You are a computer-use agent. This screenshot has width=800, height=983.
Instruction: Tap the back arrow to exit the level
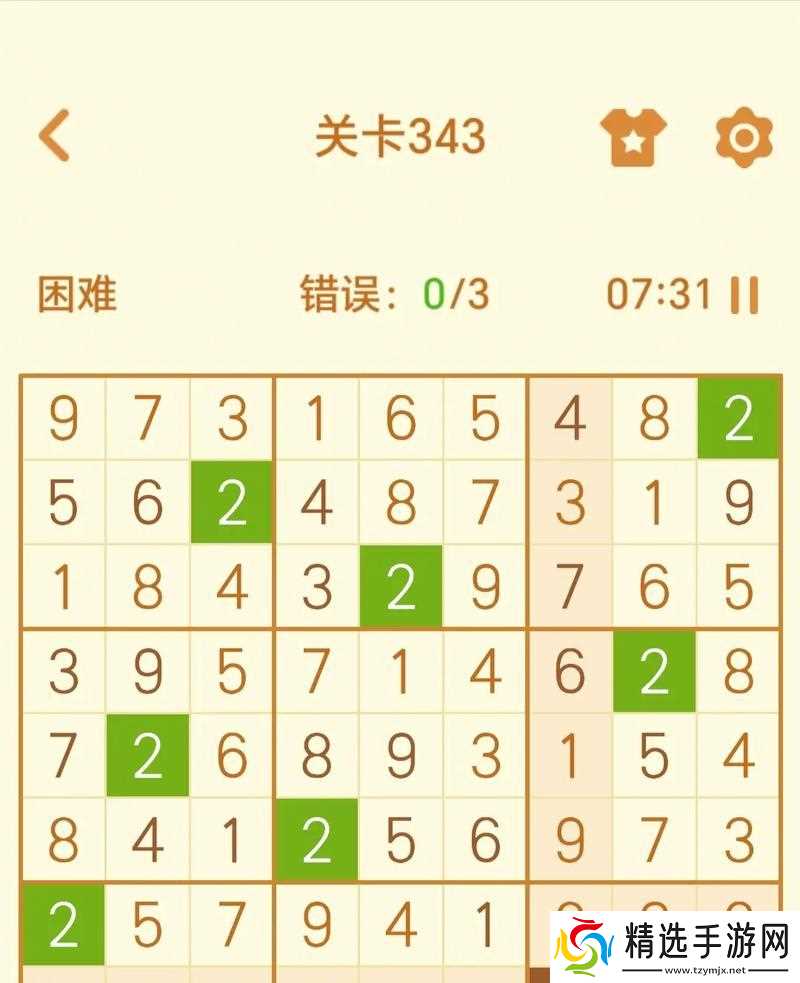click(55, 137)
